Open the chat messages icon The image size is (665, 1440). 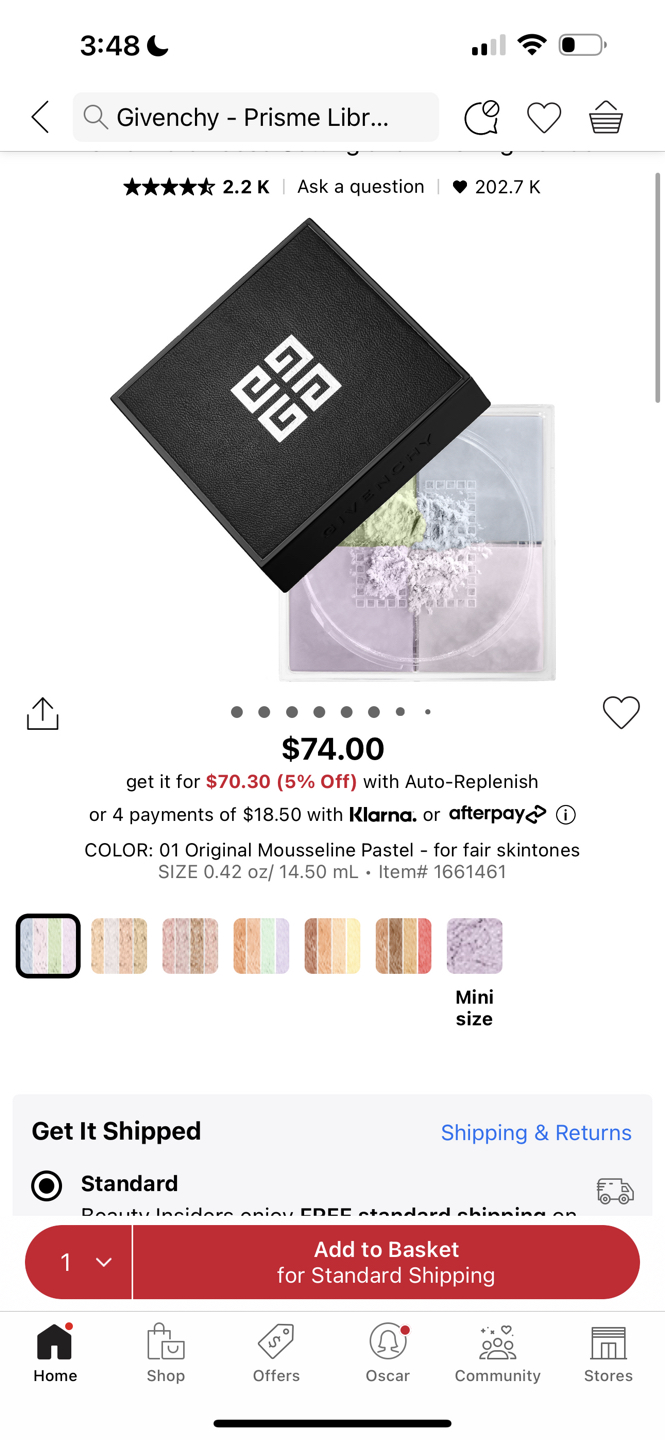481,117
